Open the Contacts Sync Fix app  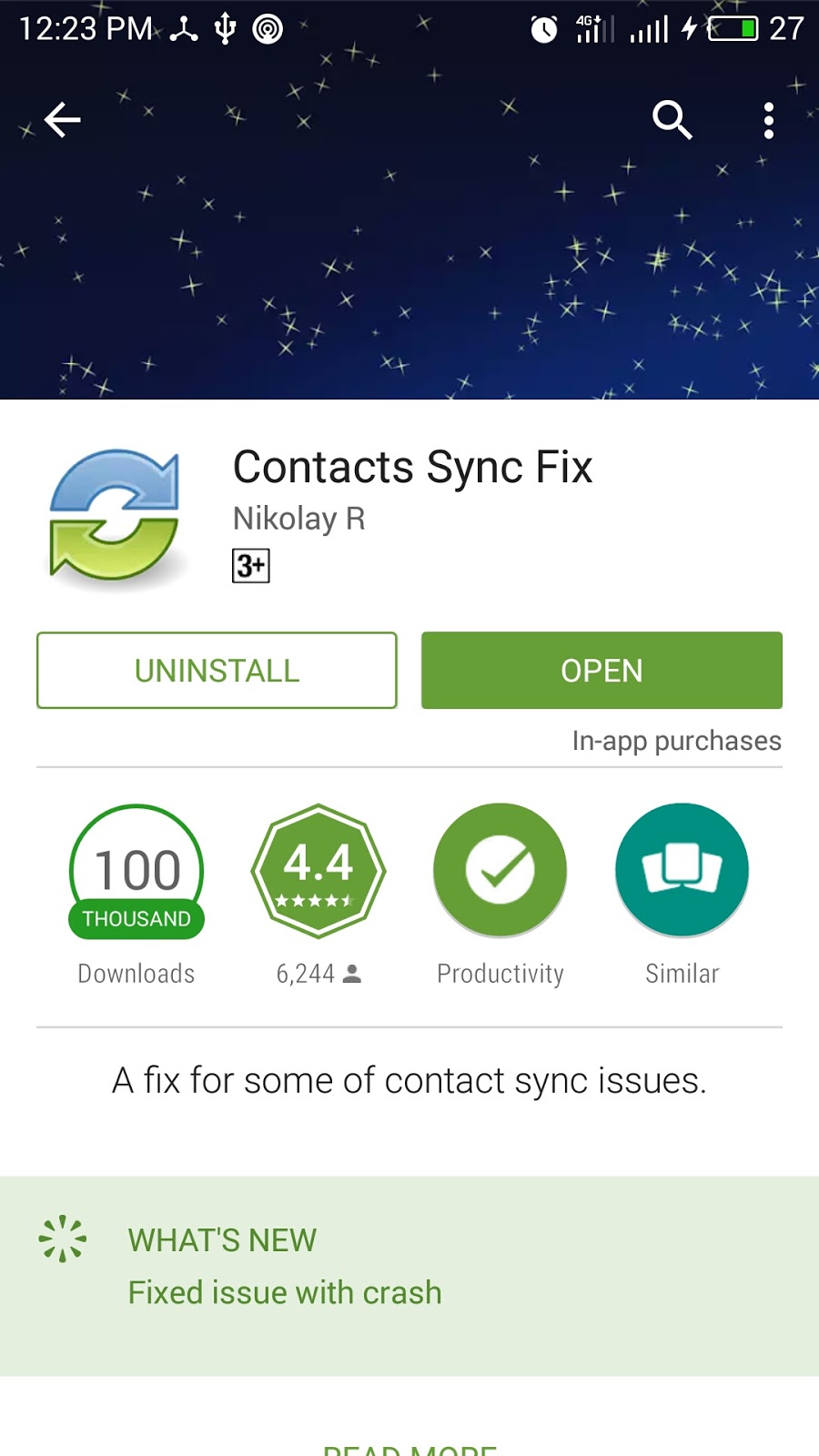[602, 671]
